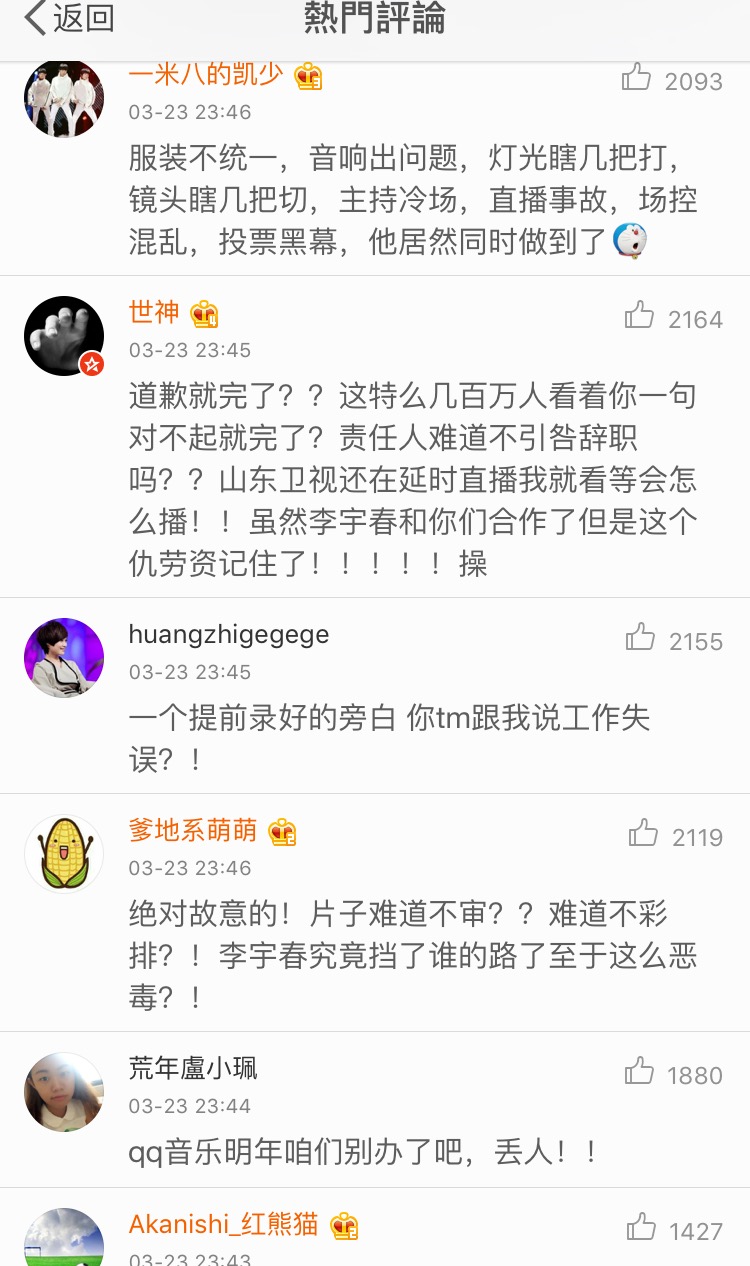The width and height of the screenshot is (750, 1266).
Task: Tap the corn cartoon avatar of 爹地系萌萌
Action: [x=63, y=853]
